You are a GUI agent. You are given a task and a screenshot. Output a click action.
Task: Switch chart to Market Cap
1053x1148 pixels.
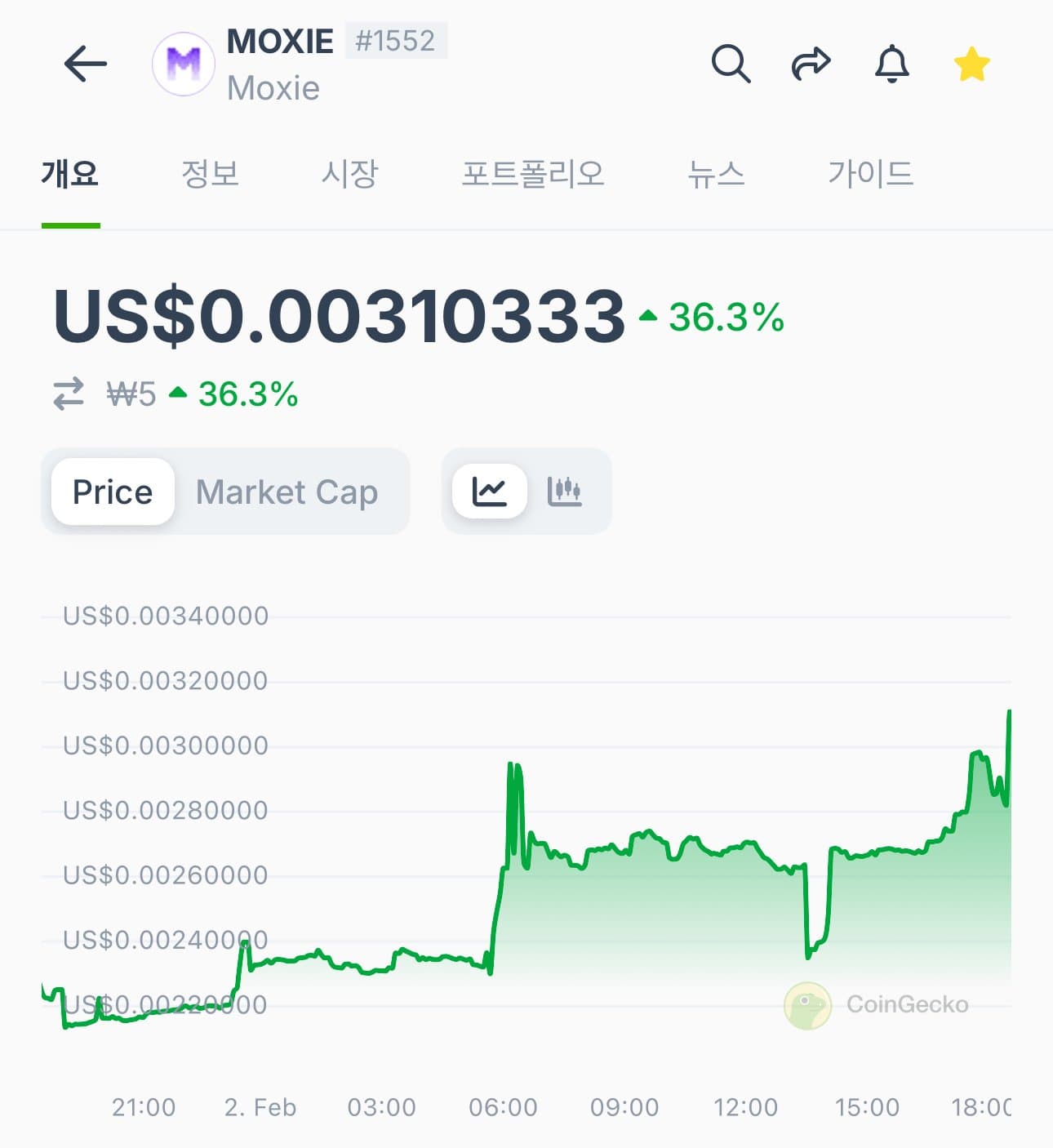click(287, 492)
